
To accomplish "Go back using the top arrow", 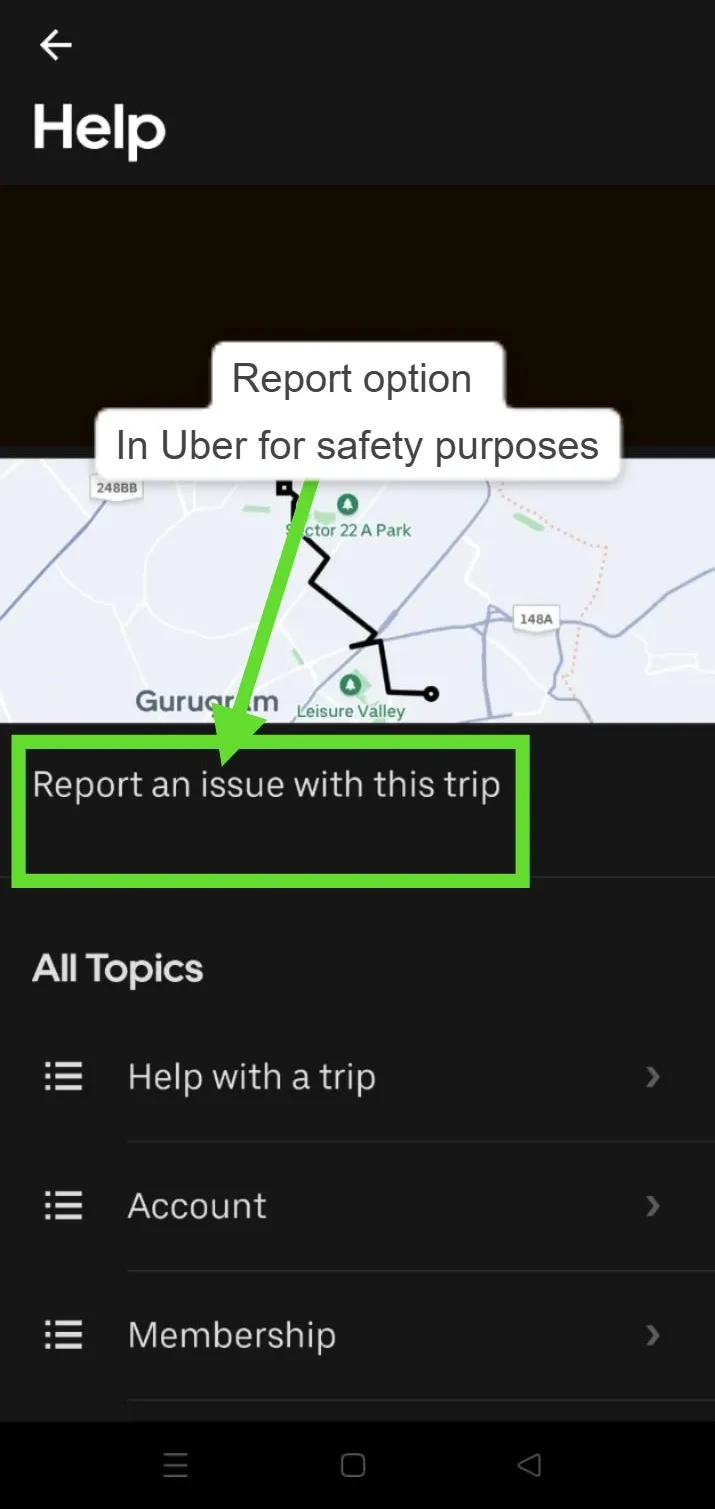I will point(55,45).
